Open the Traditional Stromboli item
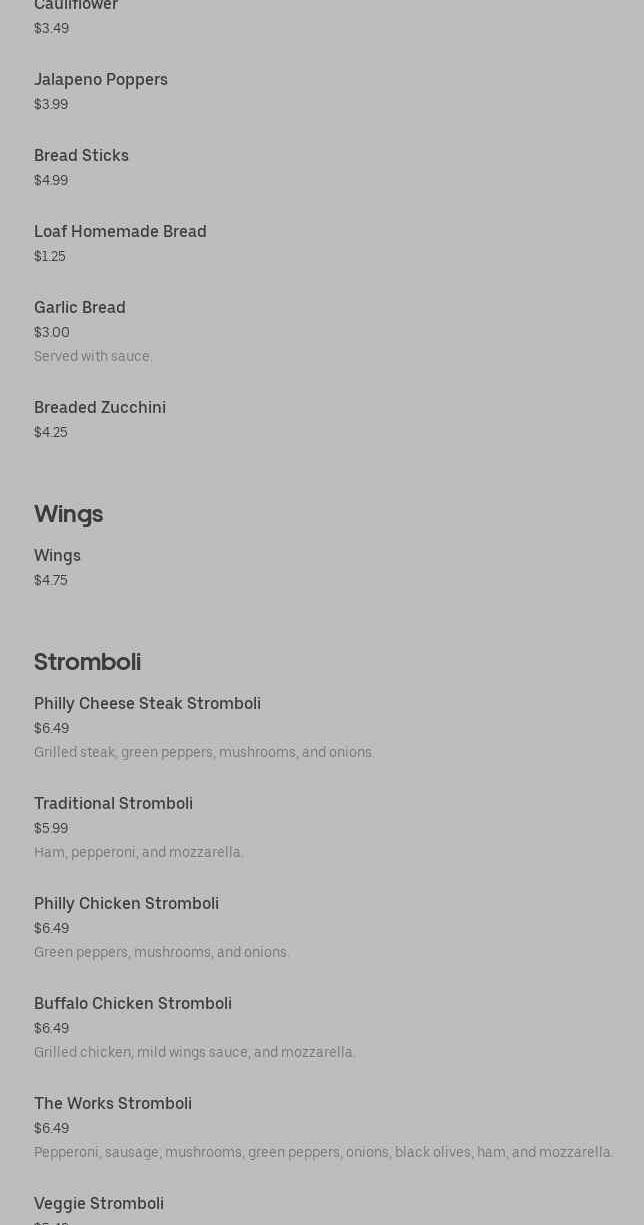Viewport: 644px width, 1225px height. 113,804
